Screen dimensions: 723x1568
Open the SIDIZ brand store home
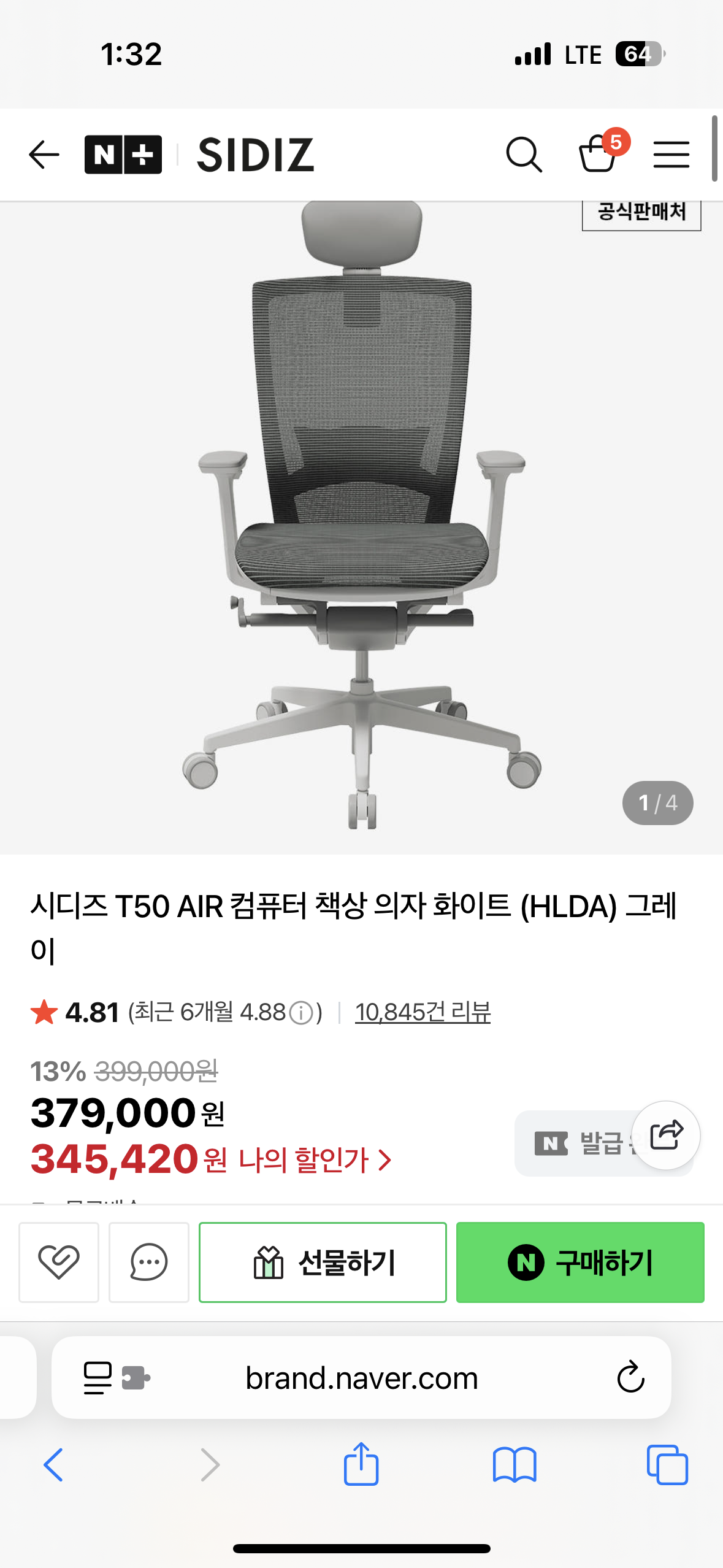click(255, 155)
